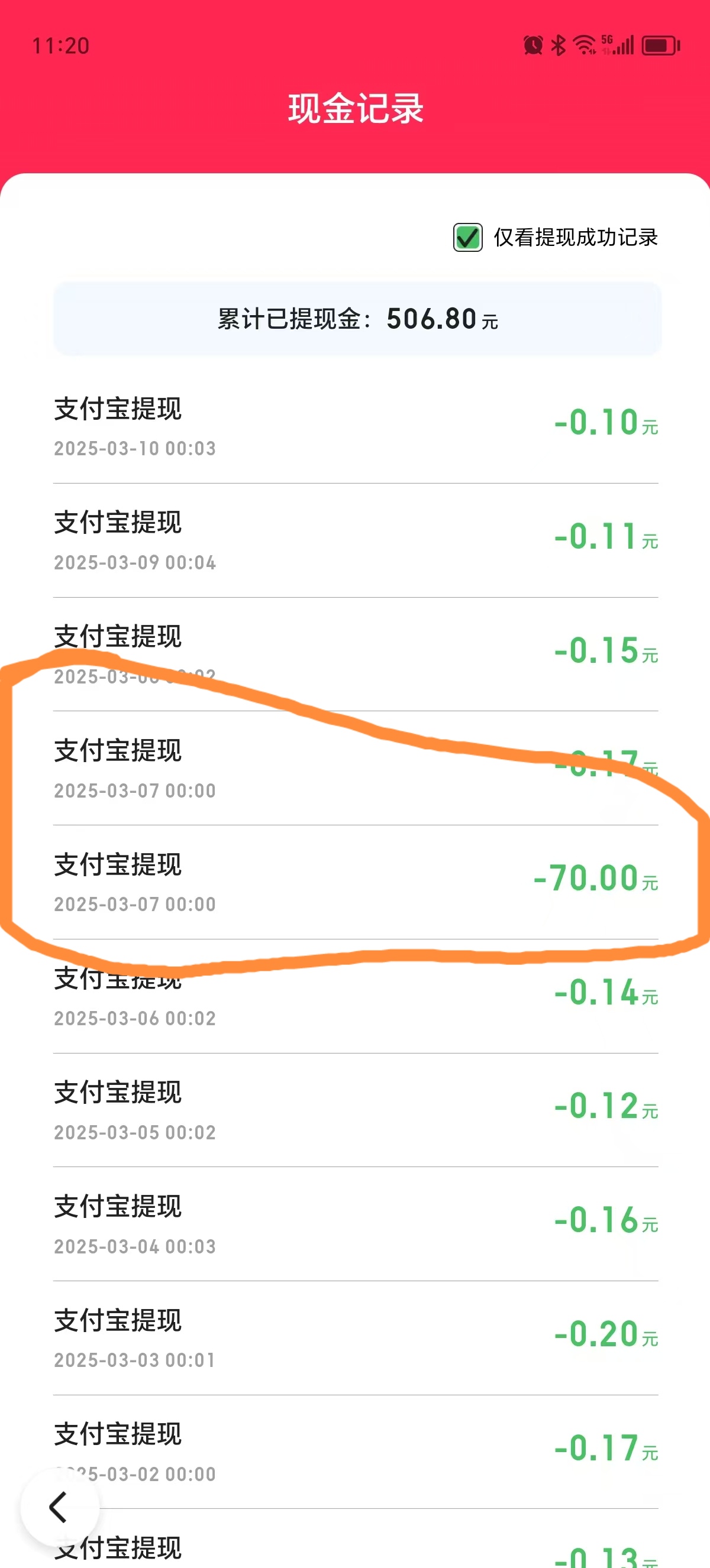Viewport: 710px width, 1568px height.
Task: Go back using the floating arrow button
Action: pos(59,1507)
